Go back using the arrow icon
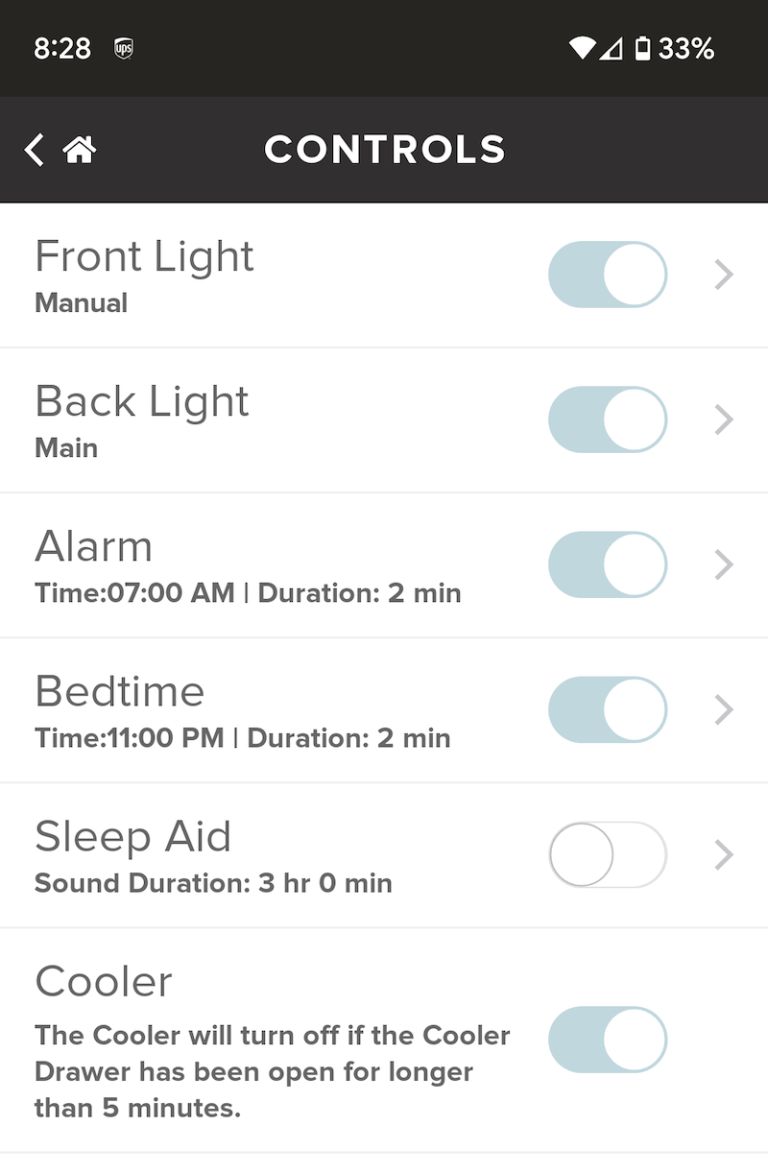This screenshot has height=1173, width=768. pyautogui.click(x=35, y=150)
